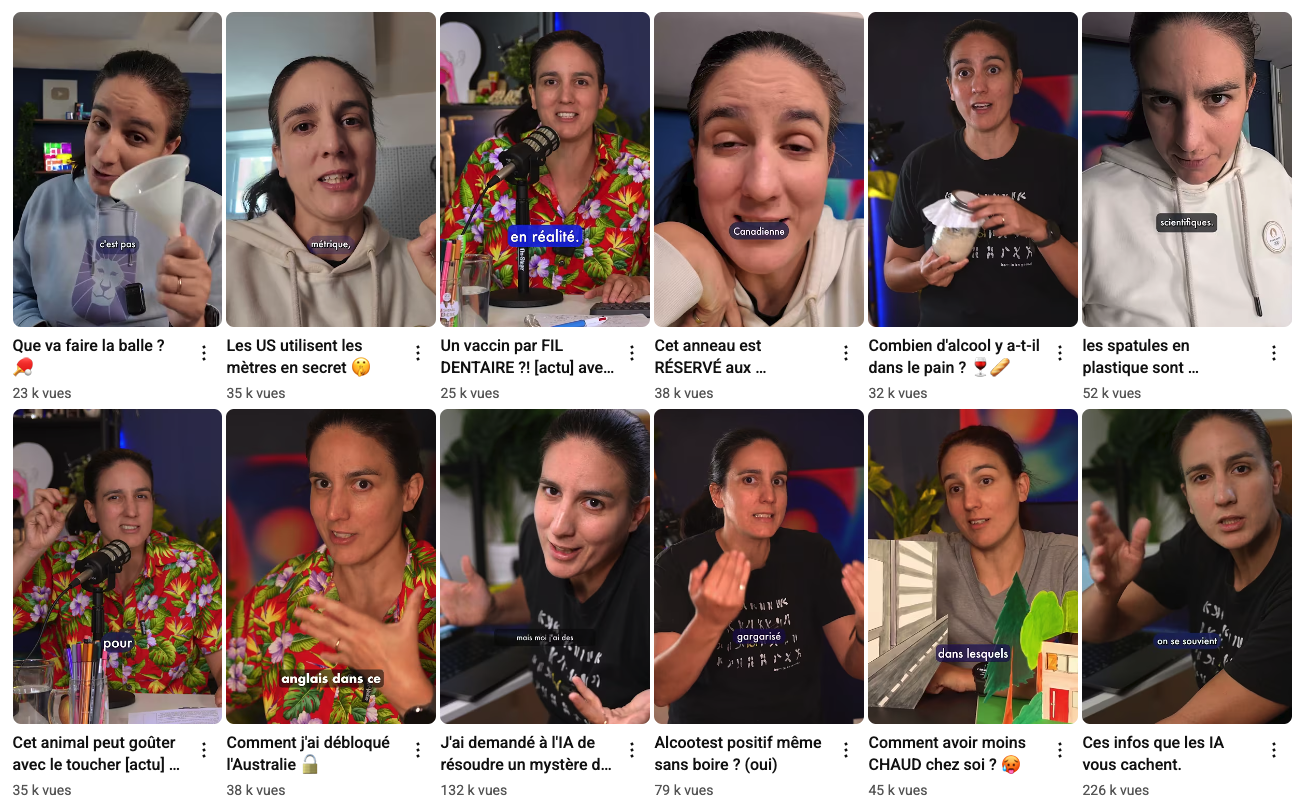The height and width of the screenshot is (802, 1304).
Task: Play 'Les US utilisent les mètres en secret'
Action: tap(331, 170)
